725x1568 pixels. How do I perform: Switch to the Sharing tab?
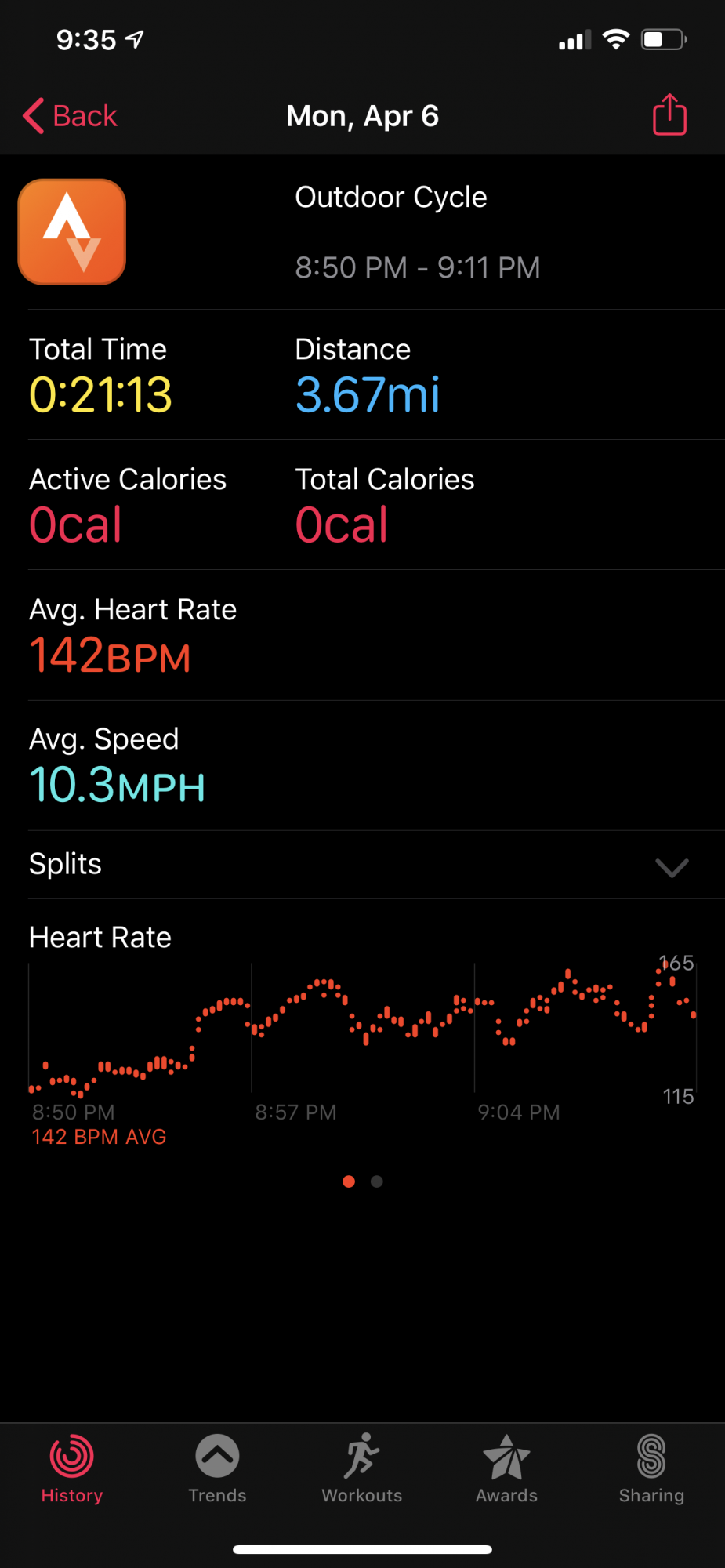tap(651, 1469)
